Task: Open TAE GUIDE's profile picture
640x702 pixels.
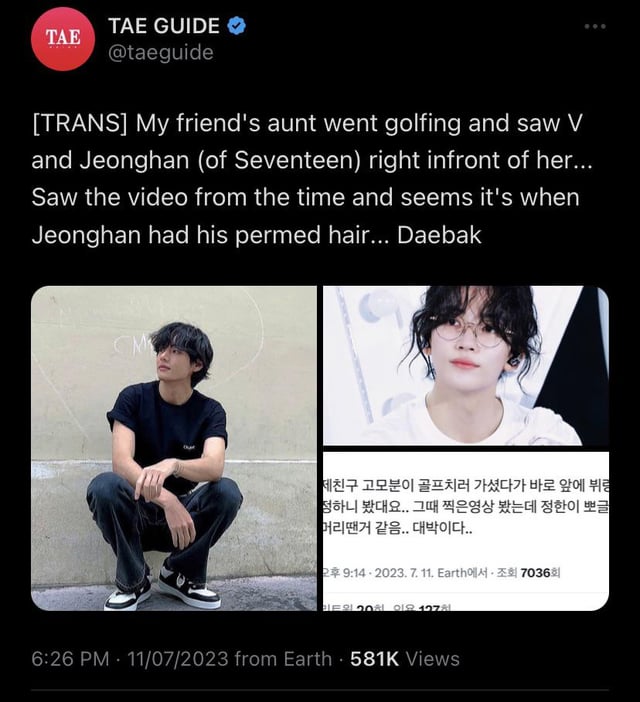Action: [x=62, y=39]
